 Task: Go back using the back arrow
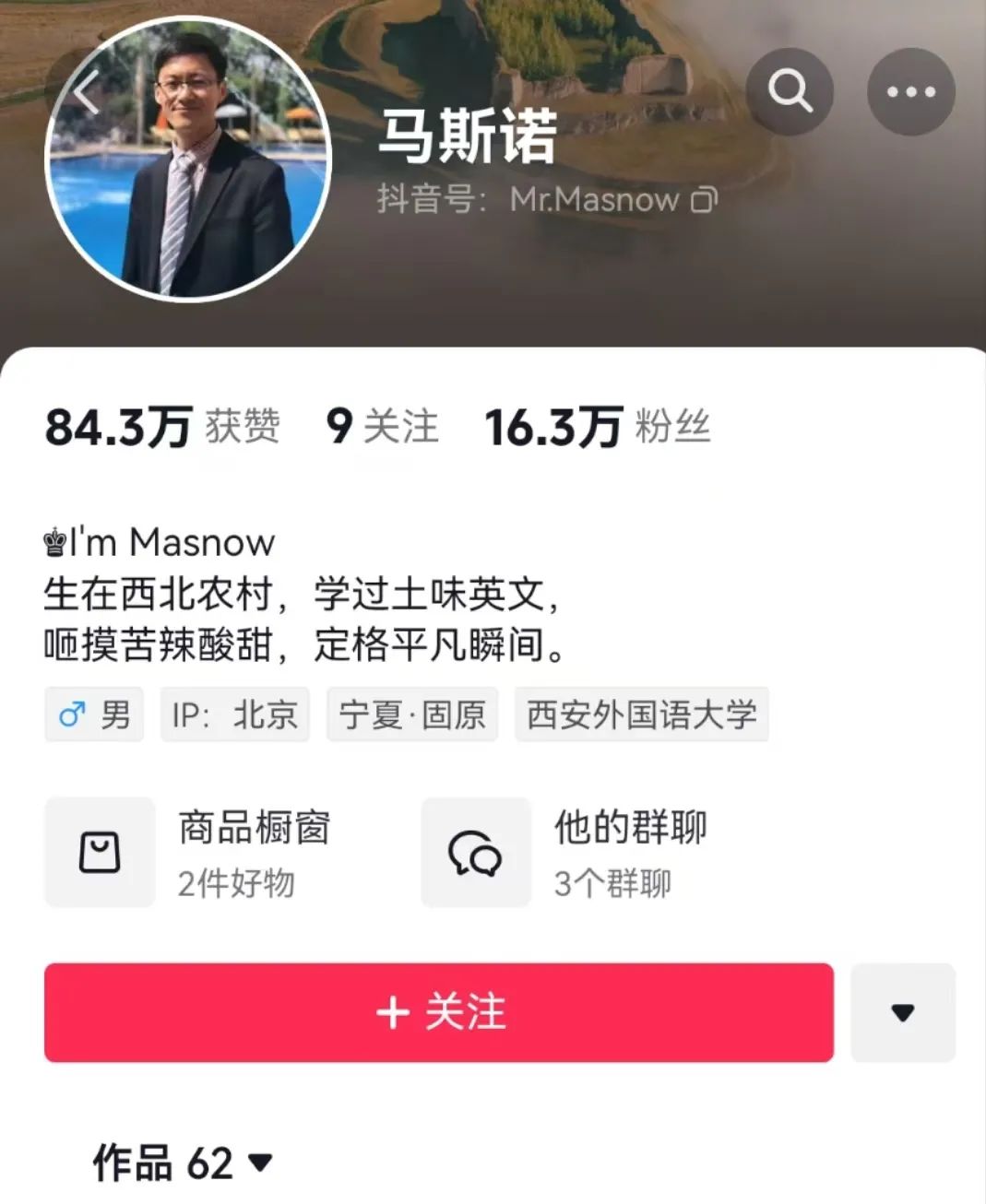click(87, 93)
